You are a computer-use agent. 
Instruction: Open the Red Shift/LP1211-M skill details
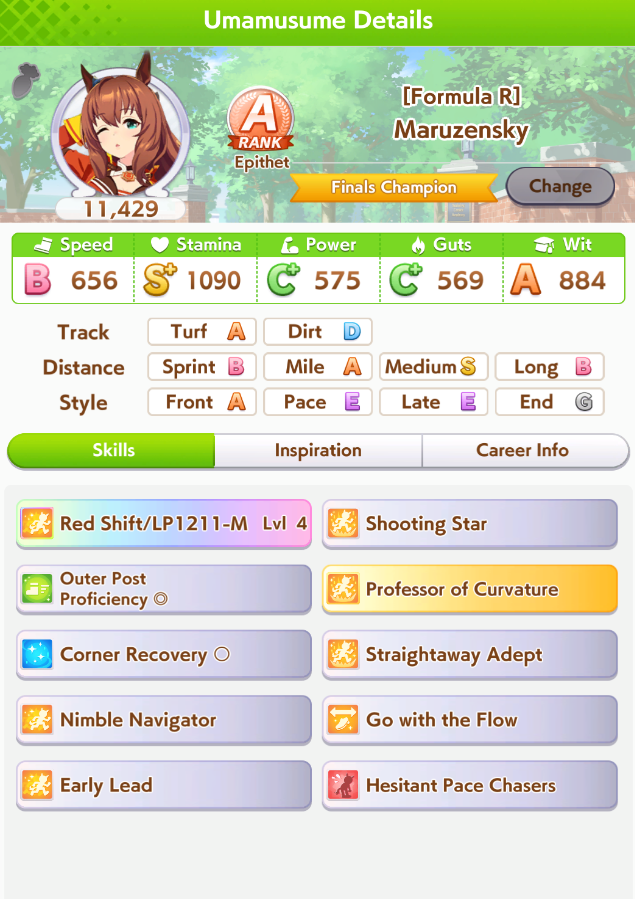click(164, 524)
